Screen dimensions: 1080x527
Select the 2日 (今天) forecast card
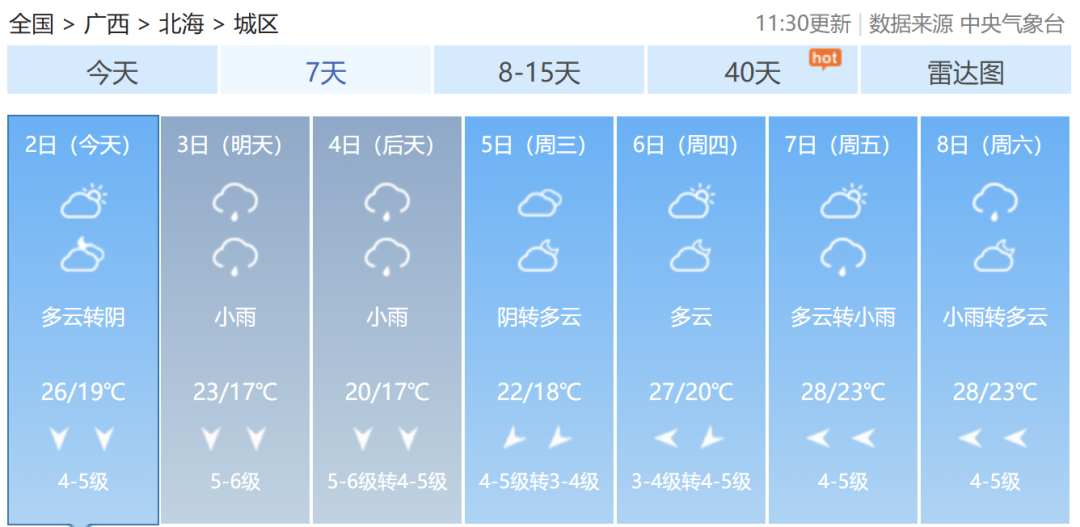[83, 320]
